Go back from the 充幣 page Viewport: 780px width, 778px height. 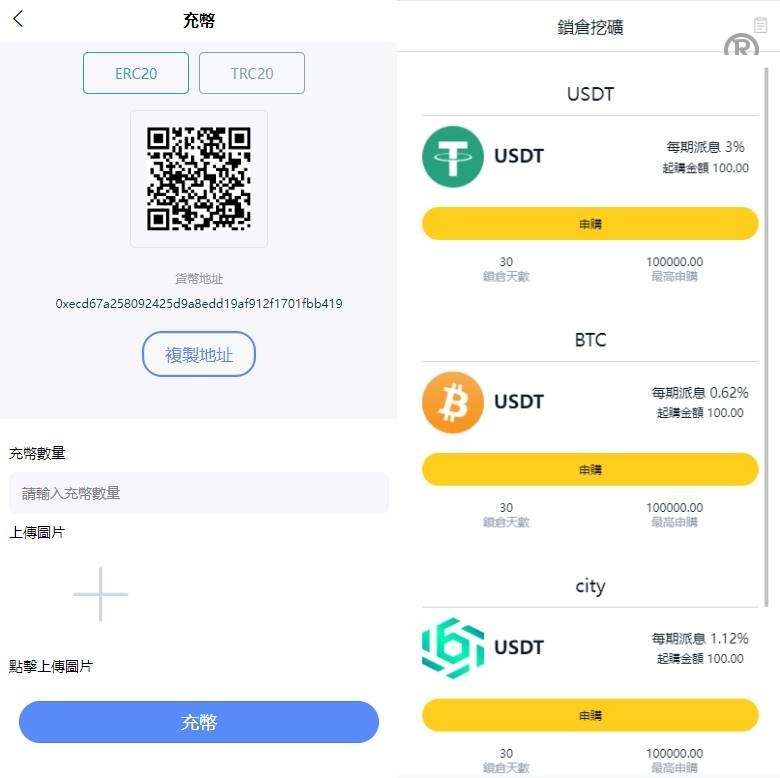coord(18,19)
